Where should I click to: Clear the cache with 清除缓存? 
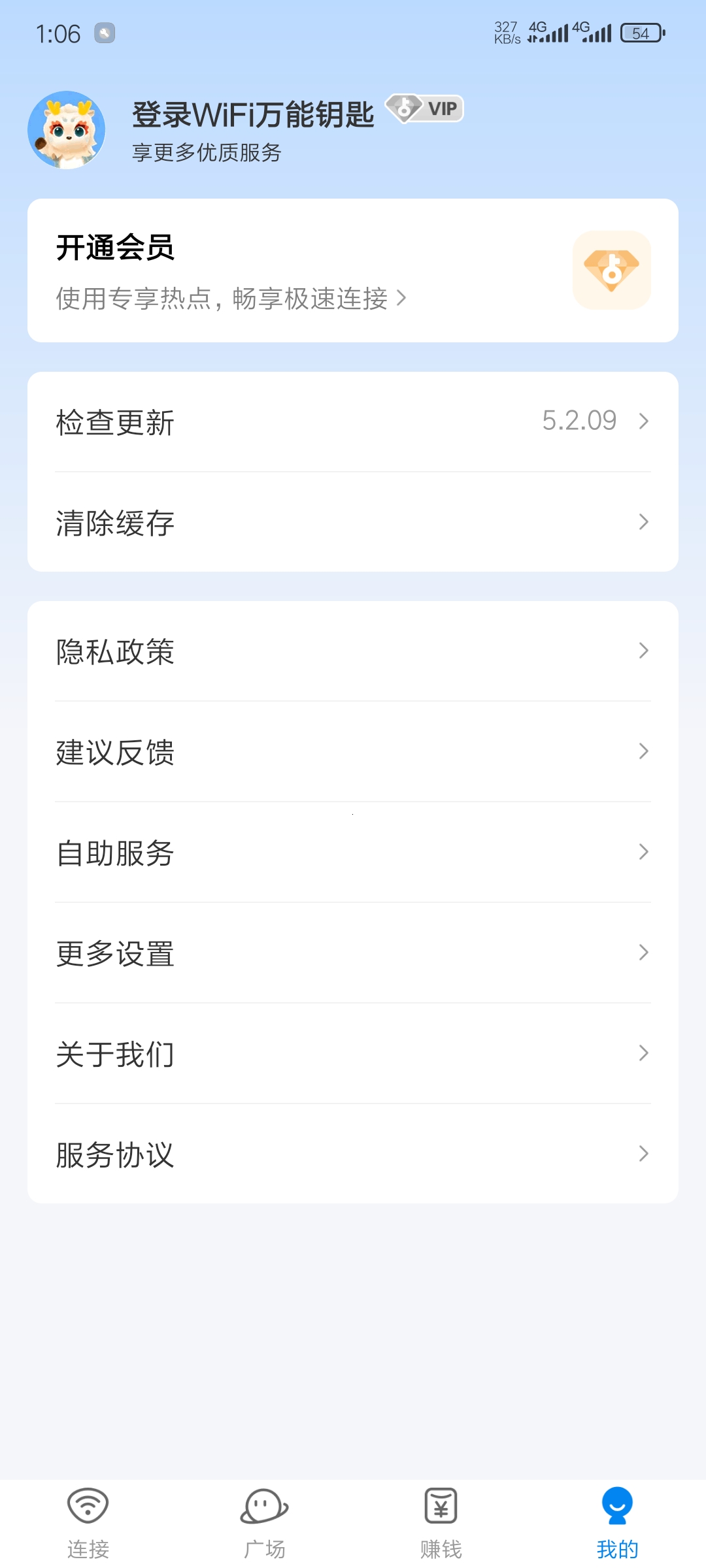click(x=353, y=522)
